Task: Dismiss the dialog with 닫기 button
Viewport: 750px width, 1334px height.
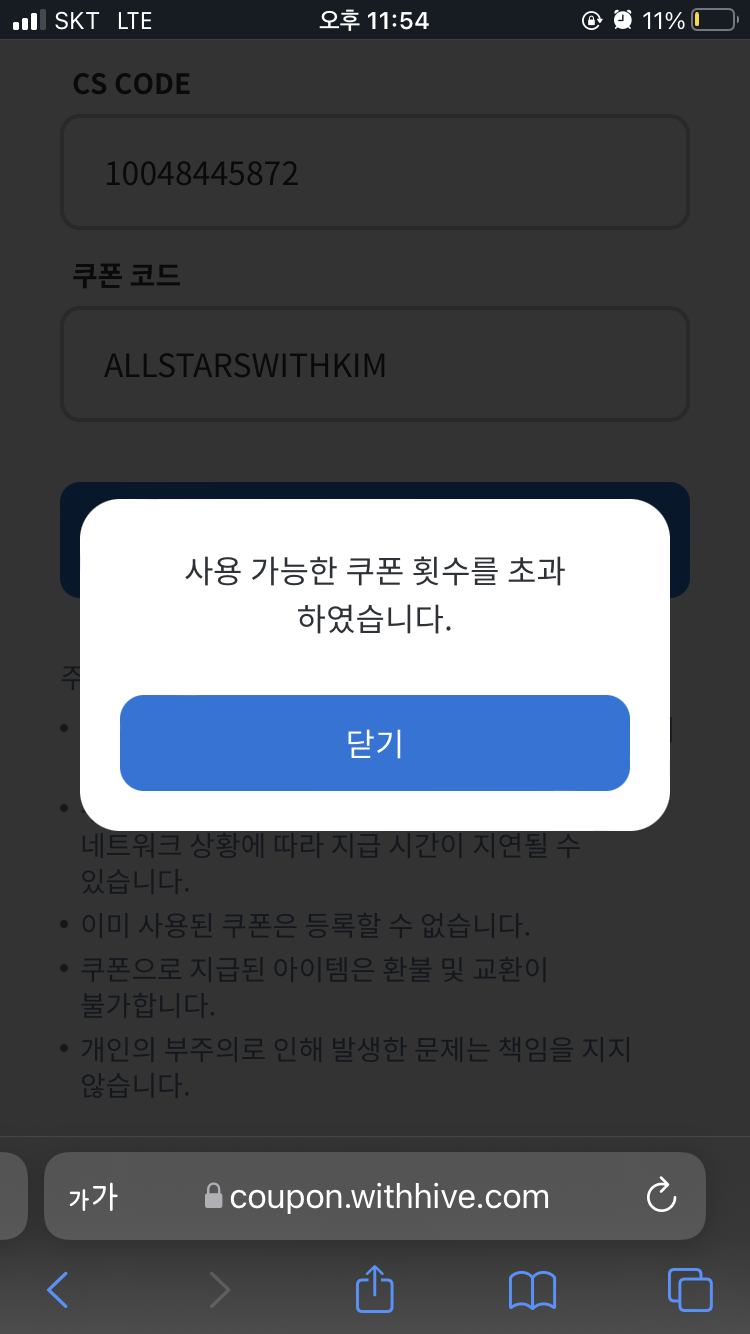Action: point(375,743)
